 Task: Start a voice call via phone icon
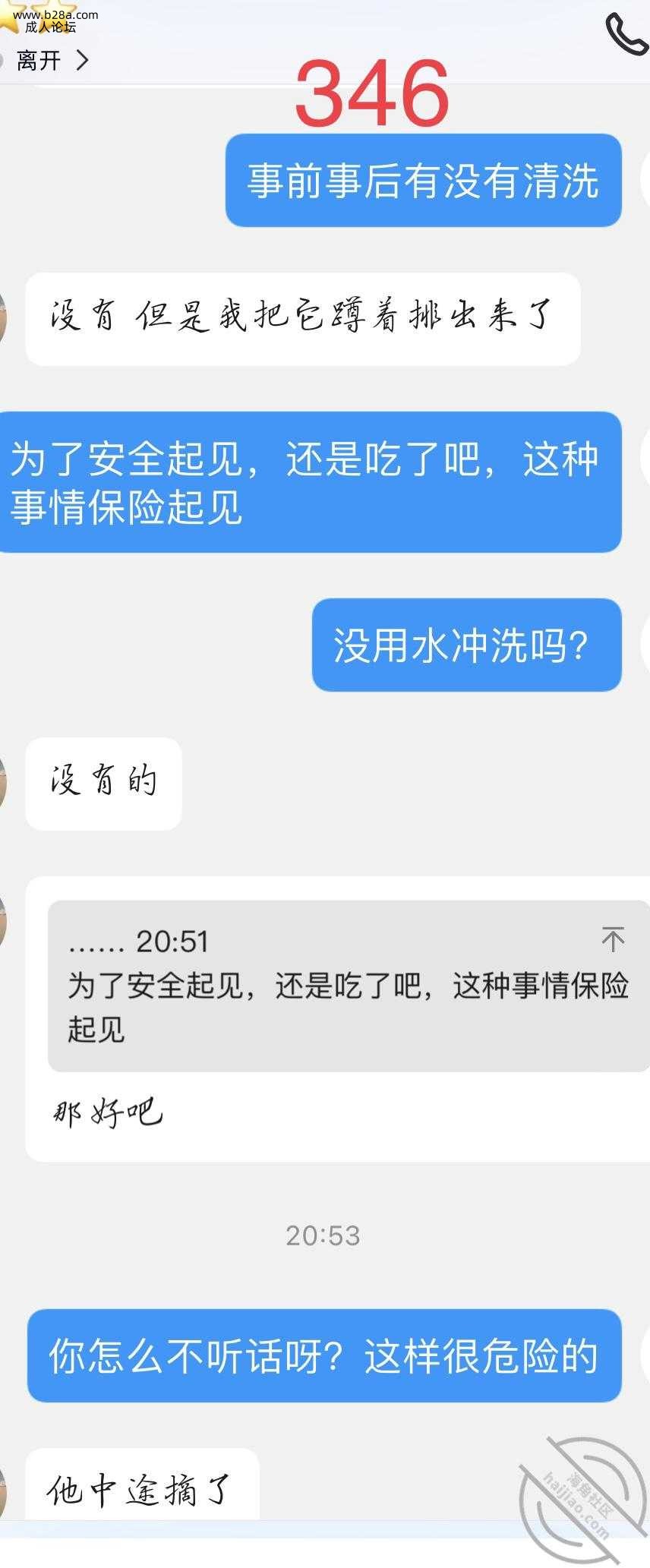click(626, 35)
